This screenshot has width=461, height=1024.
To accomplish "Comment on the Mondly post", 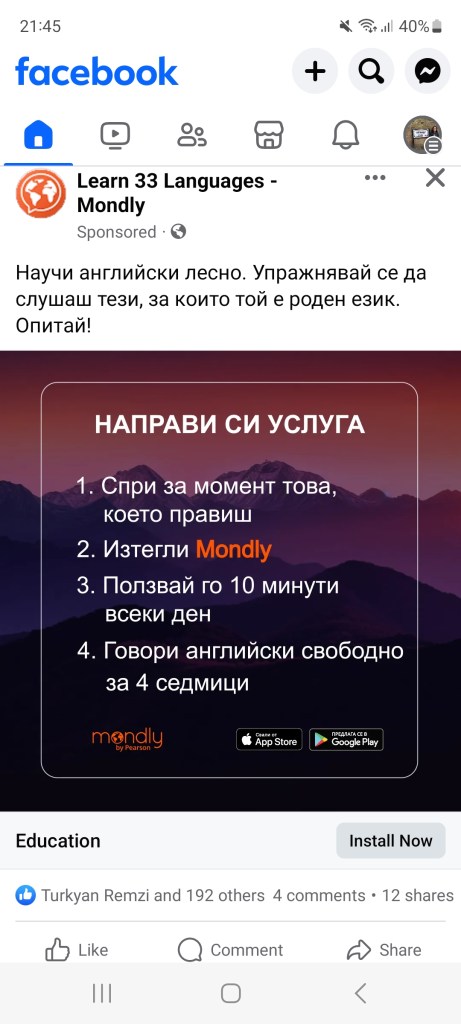I will (x=230, y=950).
